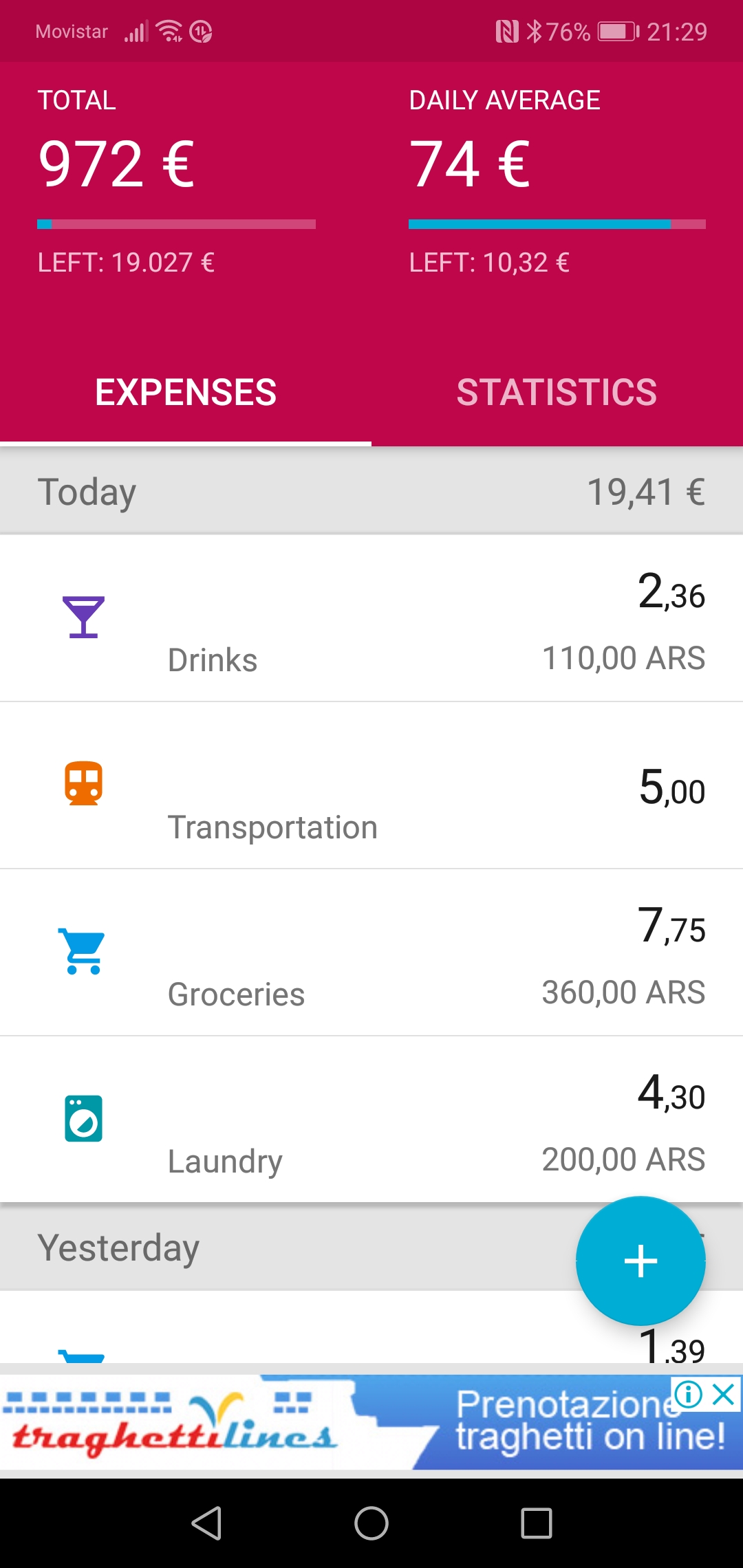Go back using system back button

tap(206, 1523)
